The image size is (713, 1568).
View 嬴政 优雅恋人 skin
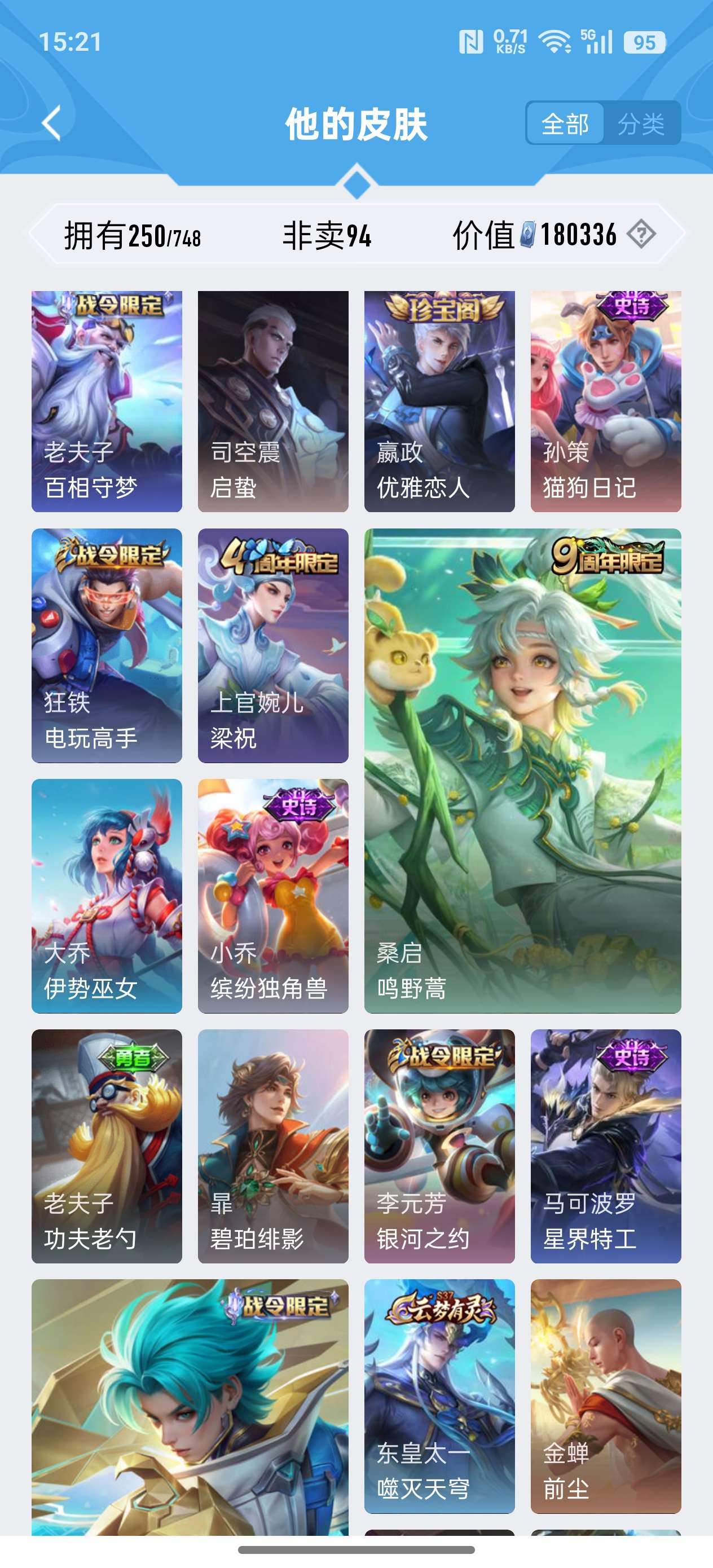(x=439, y=401)
